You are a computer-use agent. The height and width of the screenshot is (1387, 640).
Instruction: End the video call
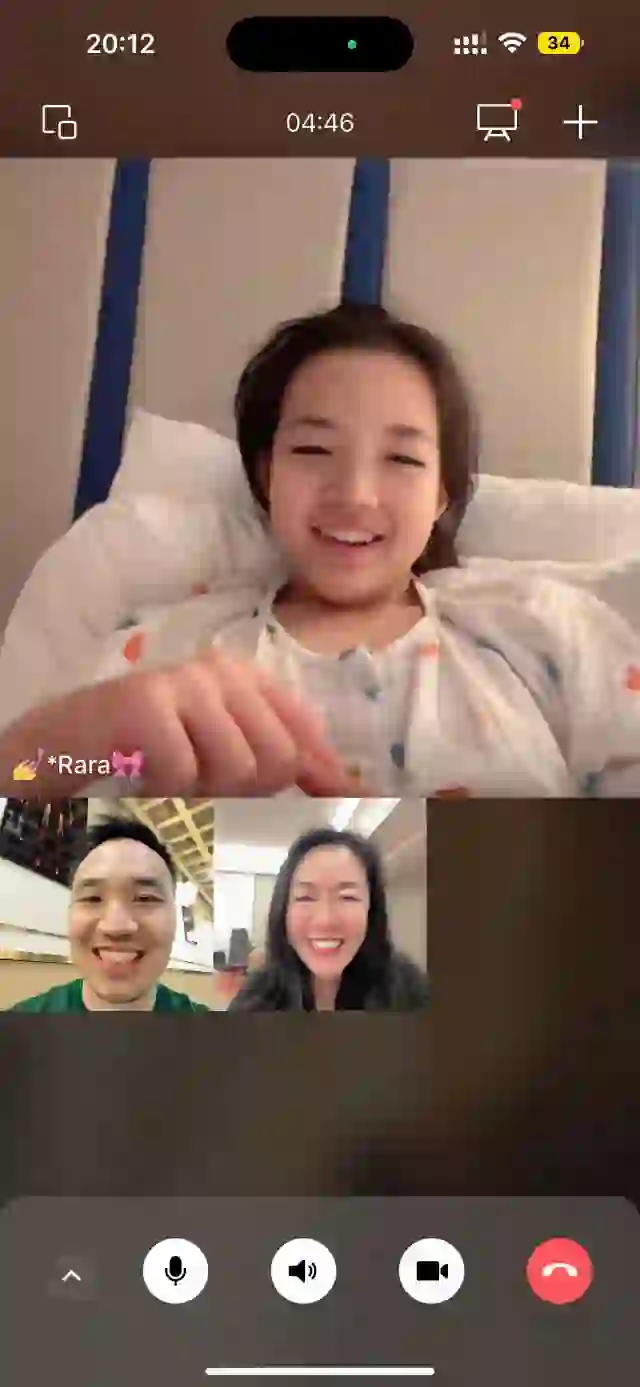(559, 1271)
